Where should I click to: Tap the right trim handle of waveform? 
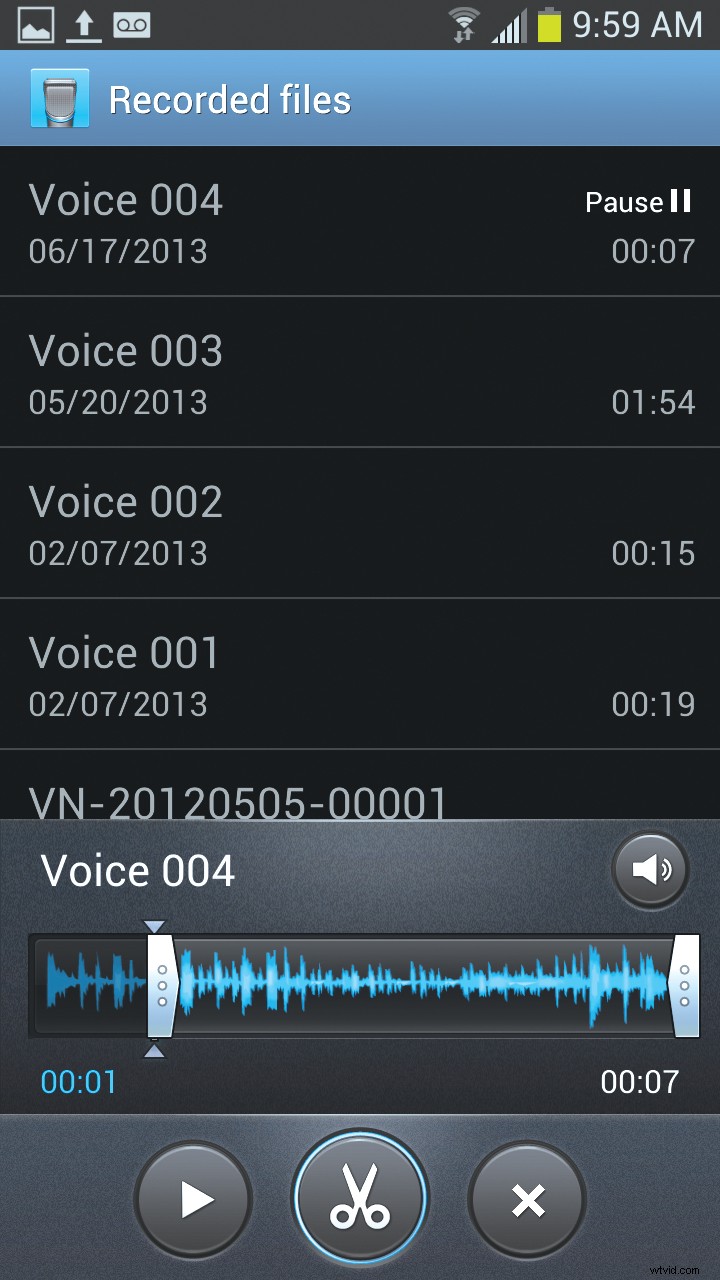[686, 986]
